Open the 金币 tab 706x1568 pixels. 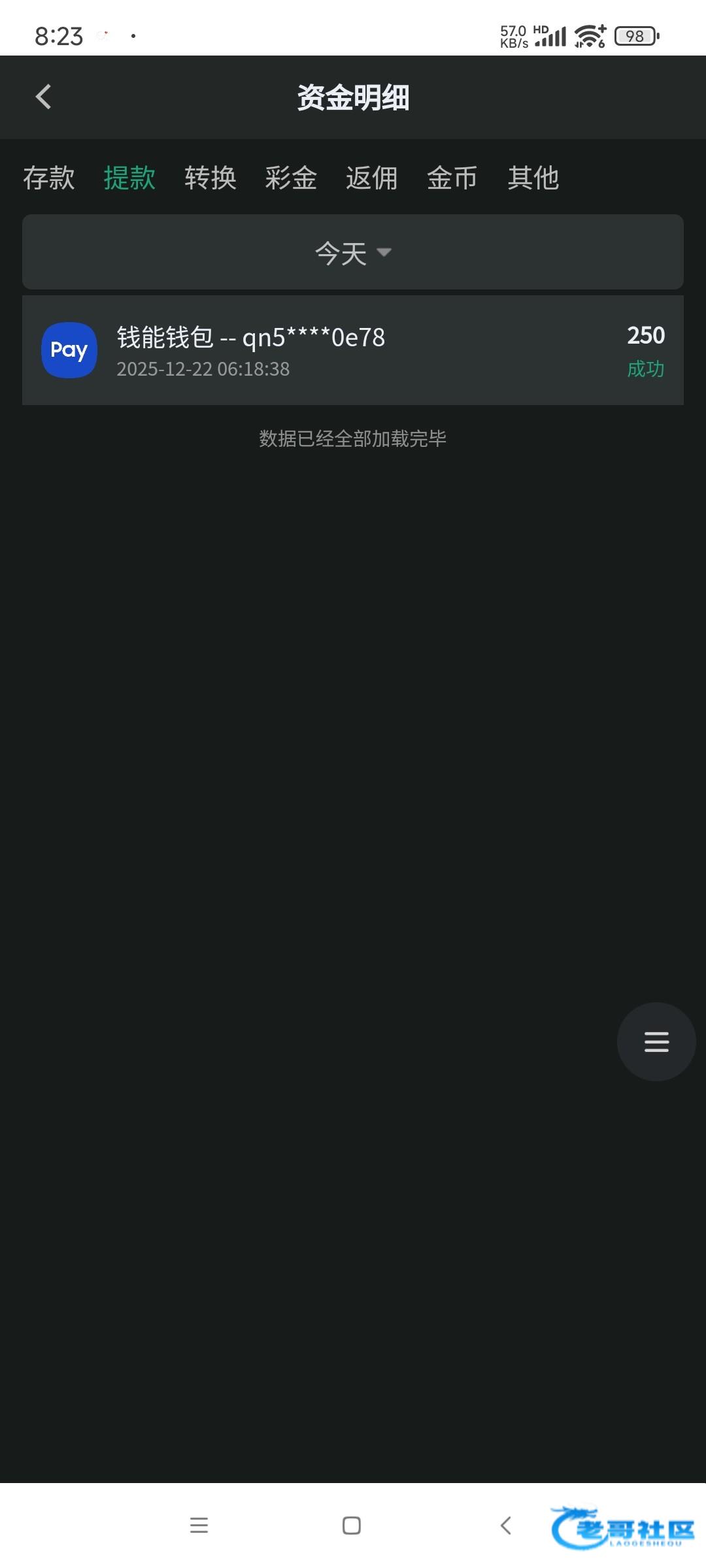[x=452, y=178]
